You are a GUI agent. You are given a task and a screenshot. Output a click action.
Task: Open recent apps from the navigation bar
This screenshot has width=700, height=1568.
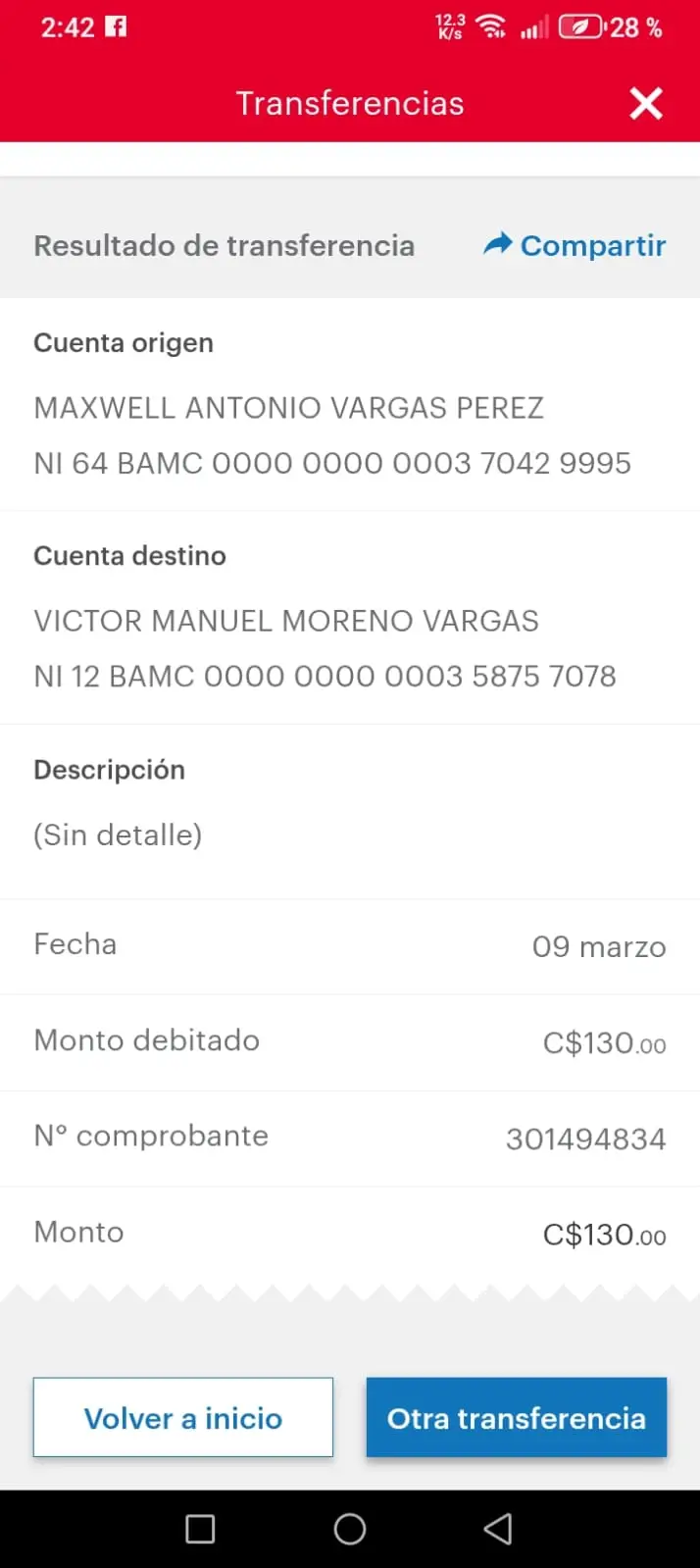pos(200,1529)
